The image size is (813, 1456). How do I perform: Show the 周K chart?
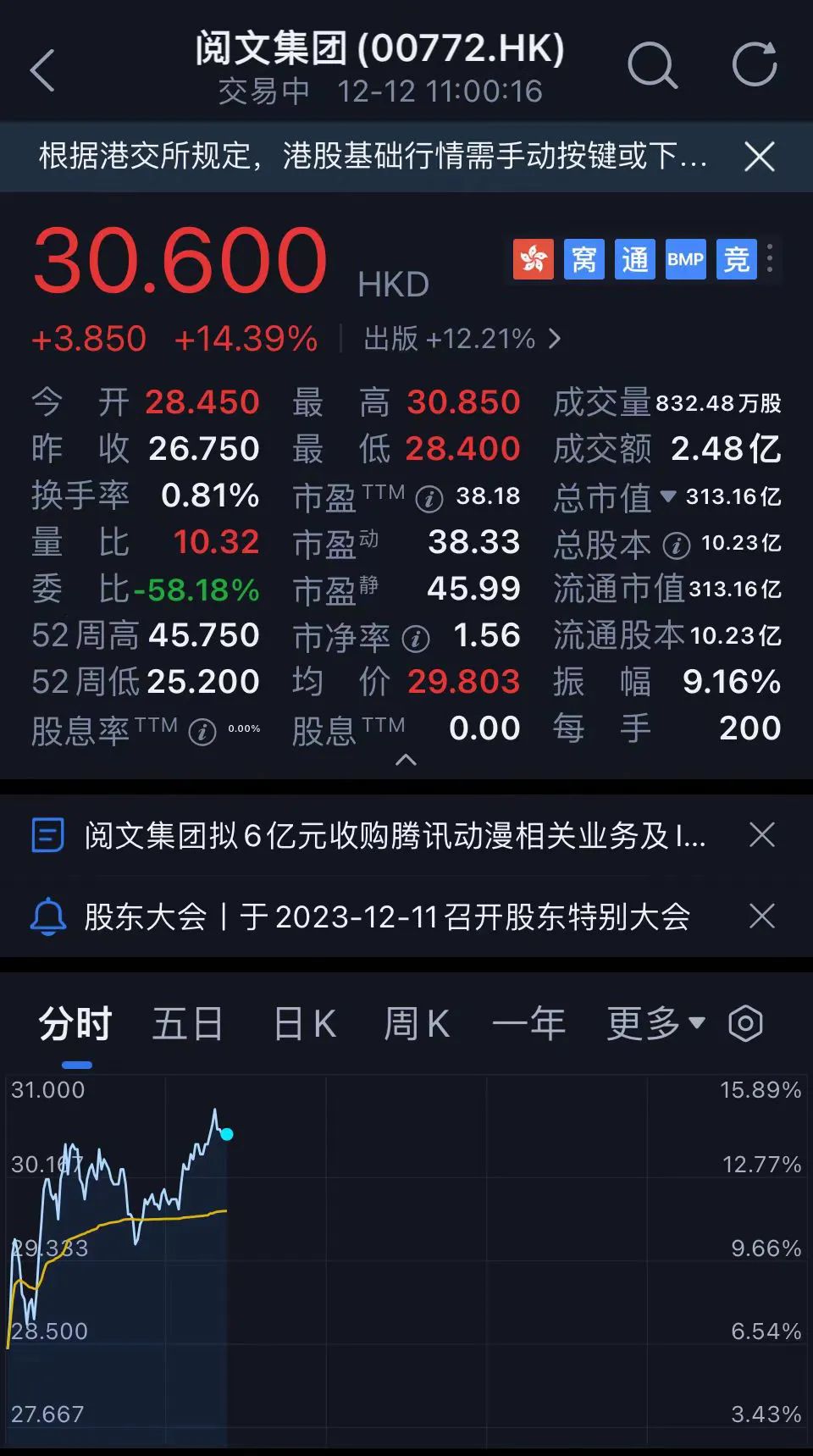(417, 1024)
